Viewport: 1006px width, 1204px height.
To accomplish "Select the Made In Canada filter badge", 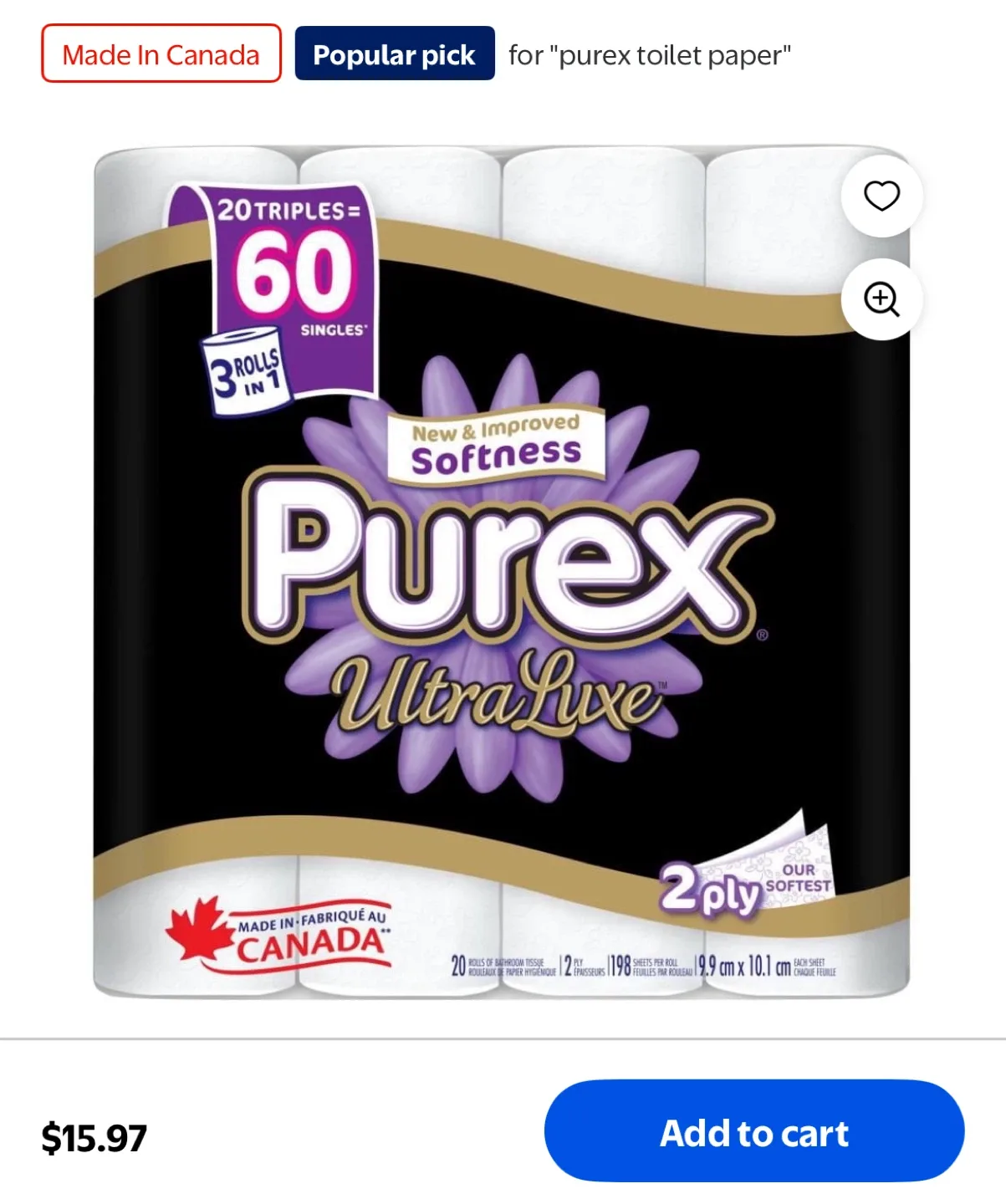I will click(161, 54).
